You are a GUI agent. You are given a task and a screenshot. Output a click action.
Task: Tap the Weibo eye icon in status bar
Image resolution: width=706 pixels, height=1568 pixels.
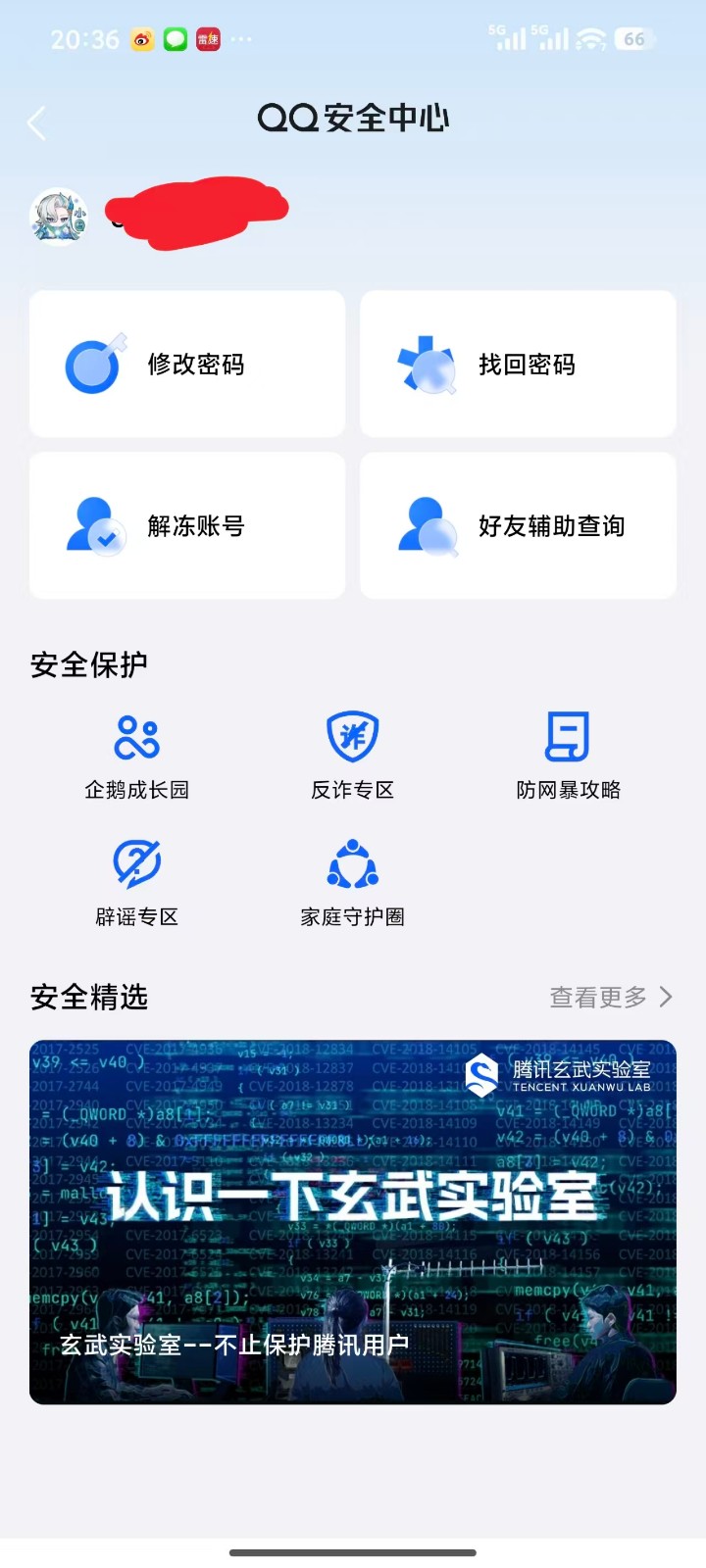coord(143,39)
